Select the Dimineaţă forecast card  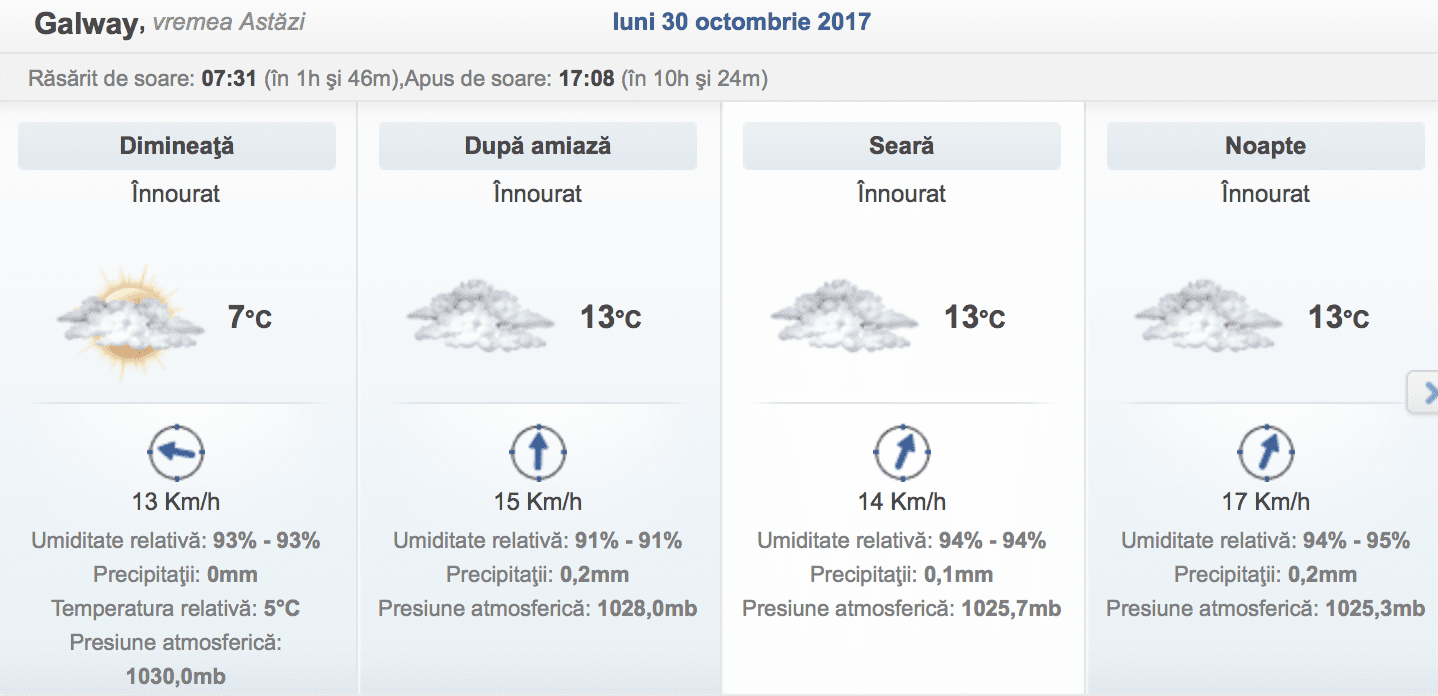[x=177, y=146]
